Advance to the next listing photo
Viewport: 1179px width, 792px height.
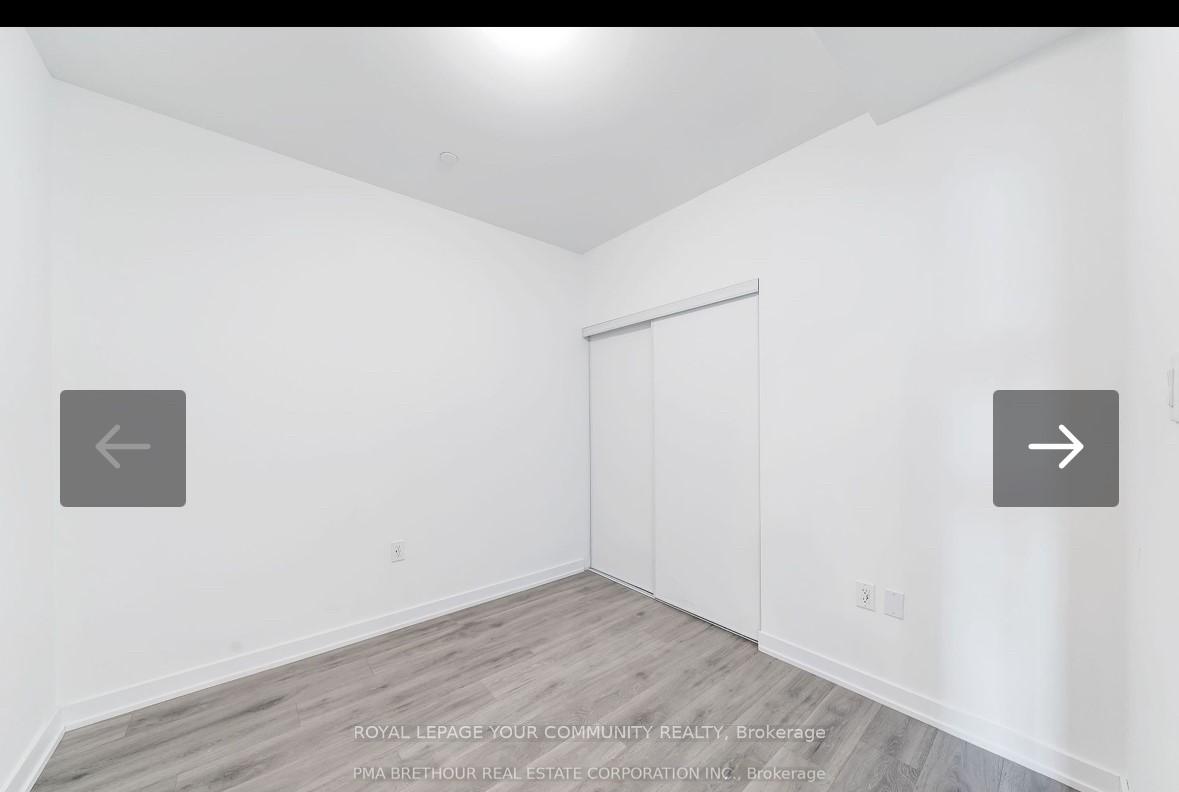click(x=1055, y=448)
